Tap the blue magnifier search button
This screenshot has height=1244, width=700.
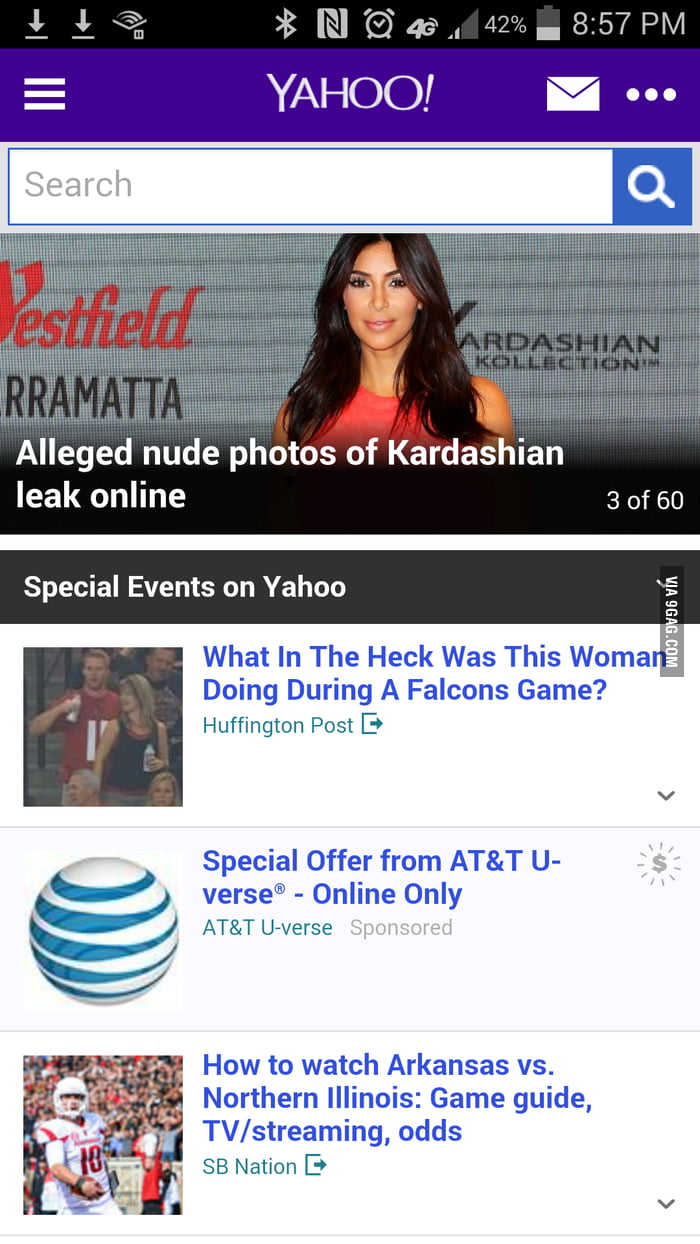coord(652,186)
